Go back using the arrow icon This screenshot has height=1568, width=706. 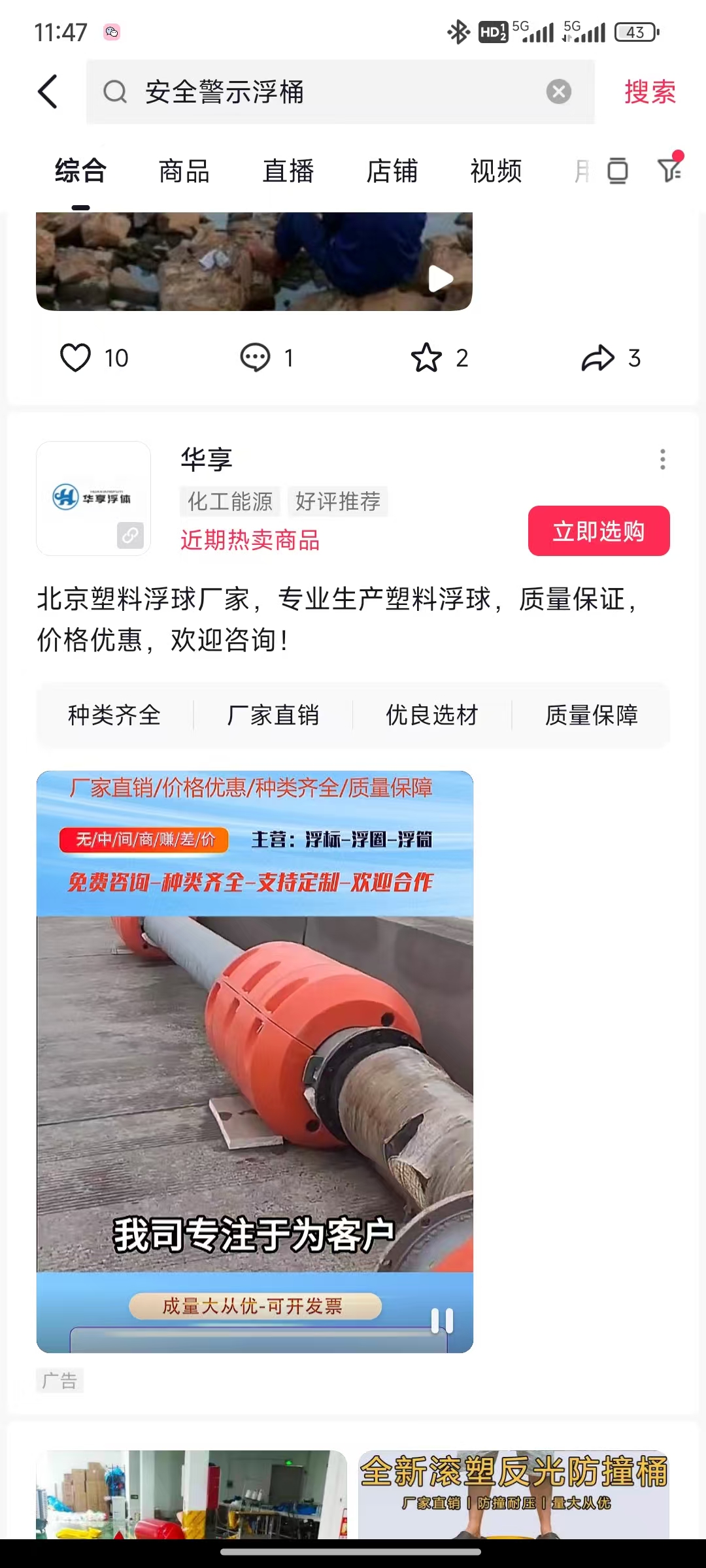(48, 91)
